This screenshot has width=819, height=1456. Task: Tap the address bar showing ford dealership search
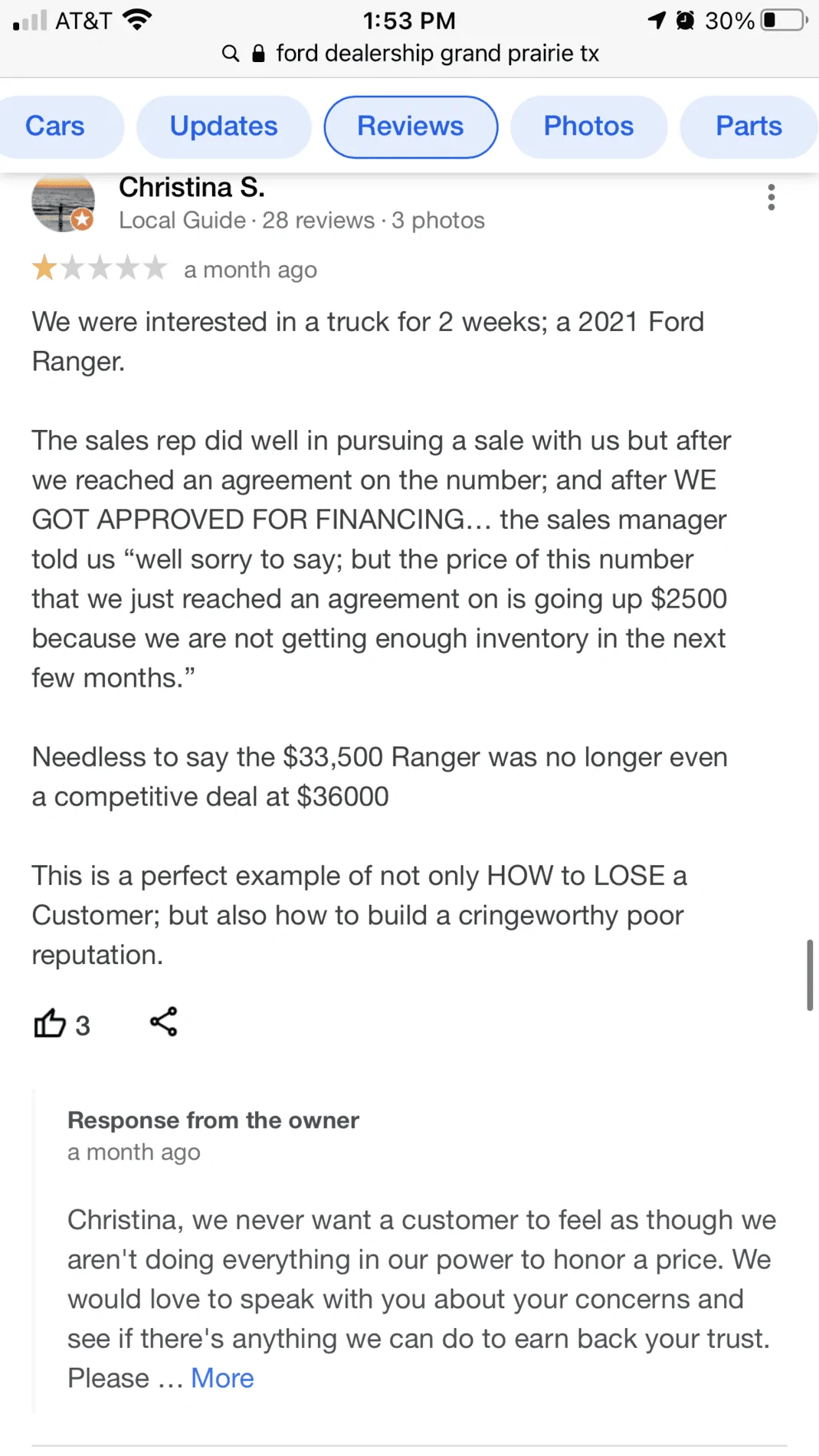410,53
